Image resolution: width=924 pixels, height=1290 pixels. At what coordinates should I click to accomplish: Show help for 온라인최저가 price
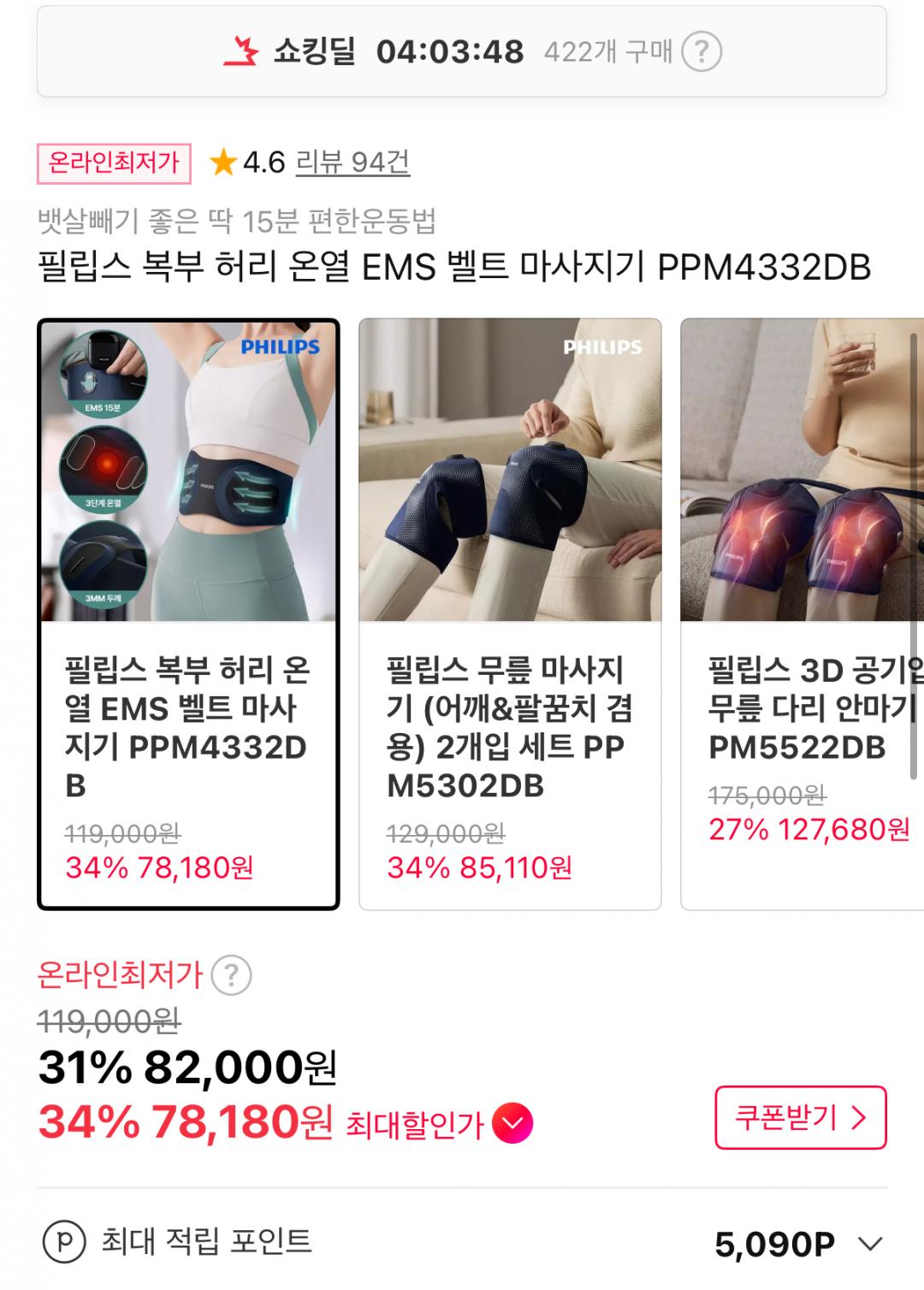tap(231, 975)
